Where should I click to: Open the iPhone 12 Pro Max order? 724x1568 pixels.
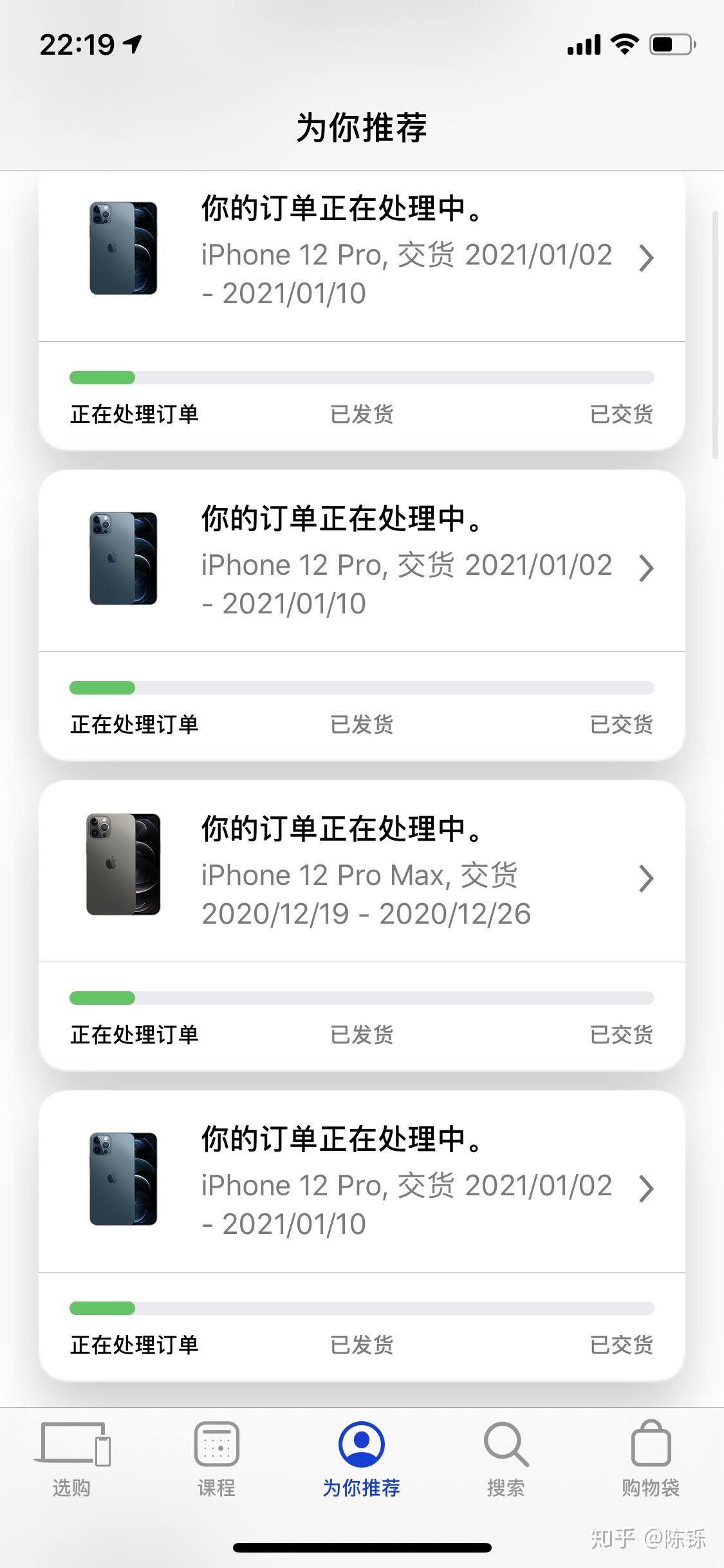pos(362,871)
